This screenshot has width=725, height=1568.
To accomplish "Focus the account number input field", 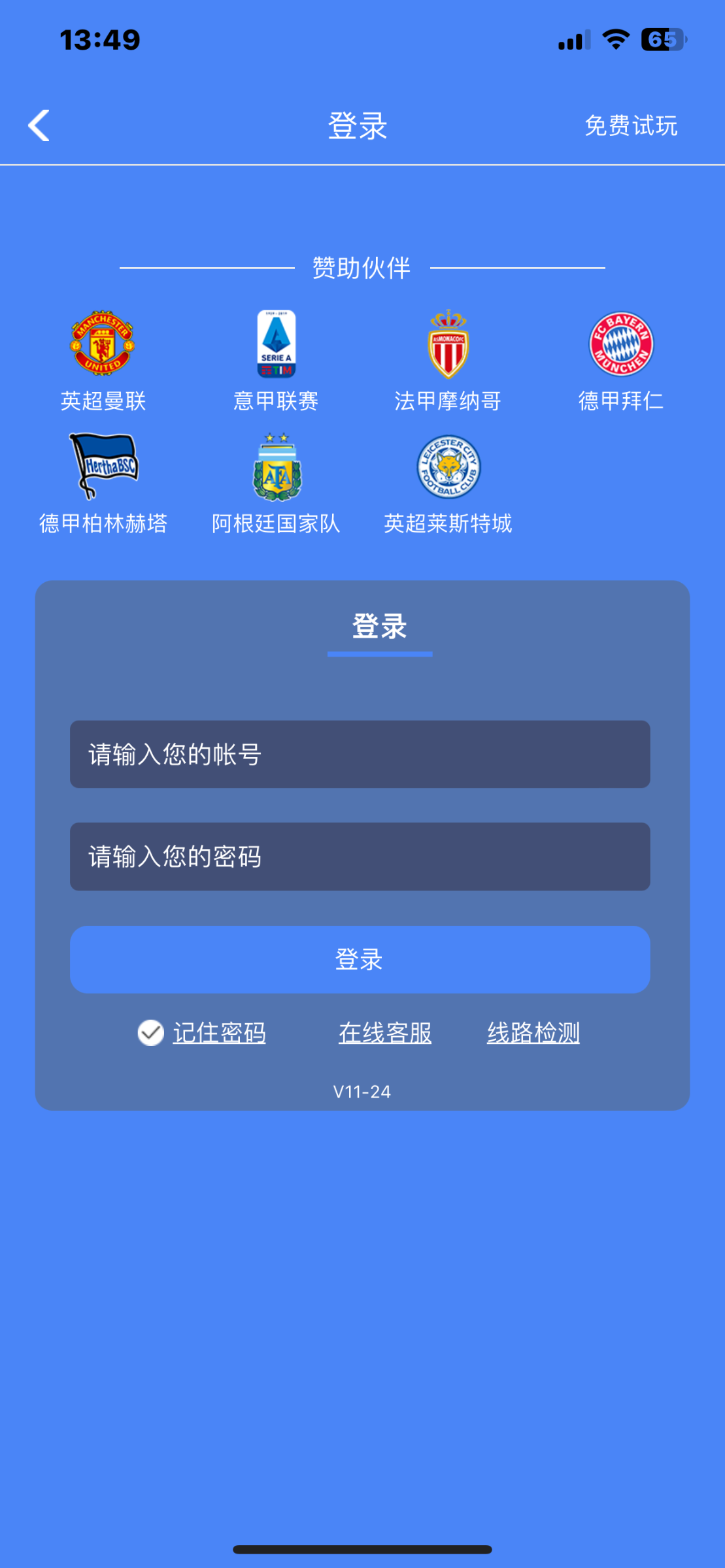I will 360,755.
